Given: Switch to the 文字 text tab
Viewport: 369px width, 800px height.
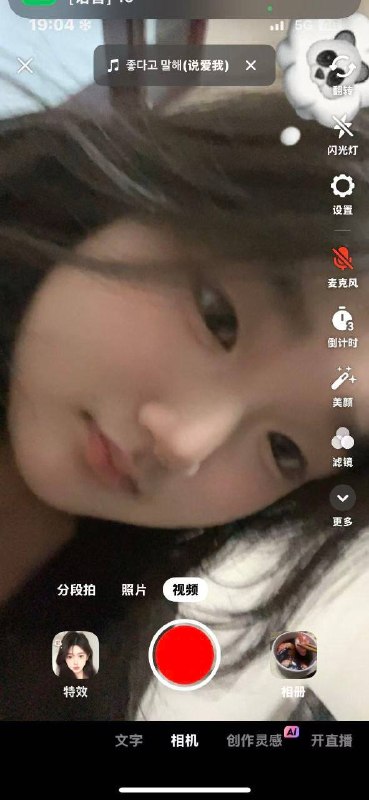Looking at the screenshot, I should click(129, 741).
